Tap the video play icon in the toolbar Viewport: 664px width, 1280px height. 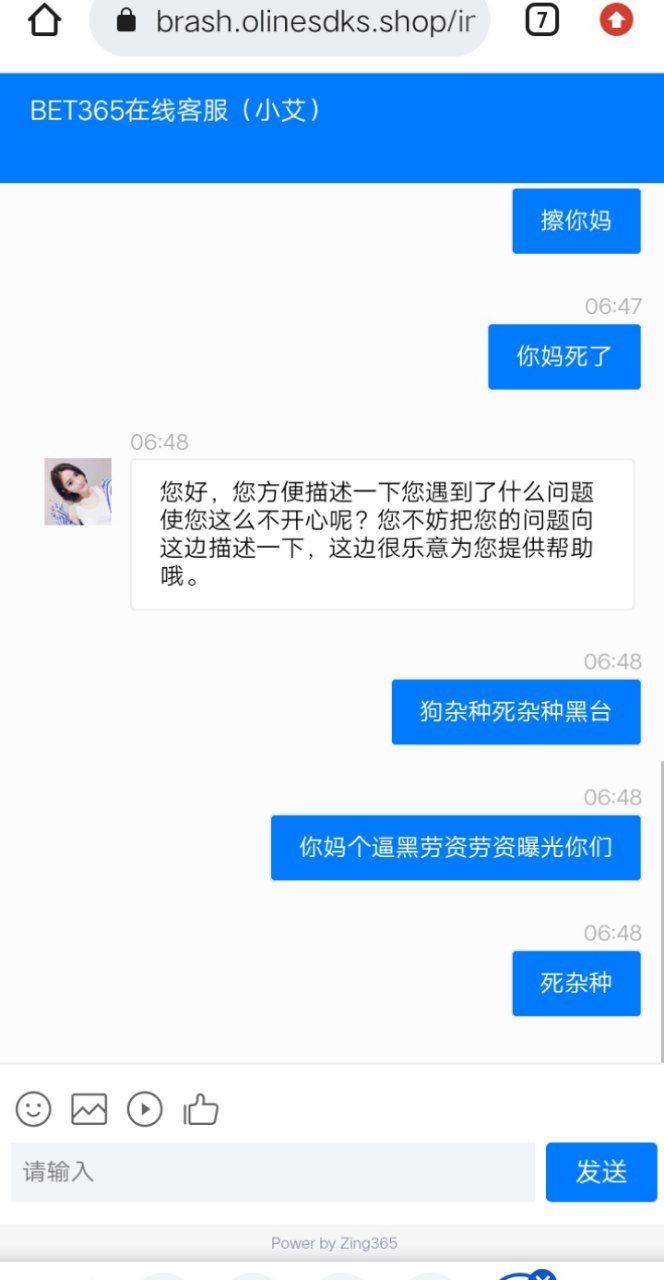(x=145, y=1108)
